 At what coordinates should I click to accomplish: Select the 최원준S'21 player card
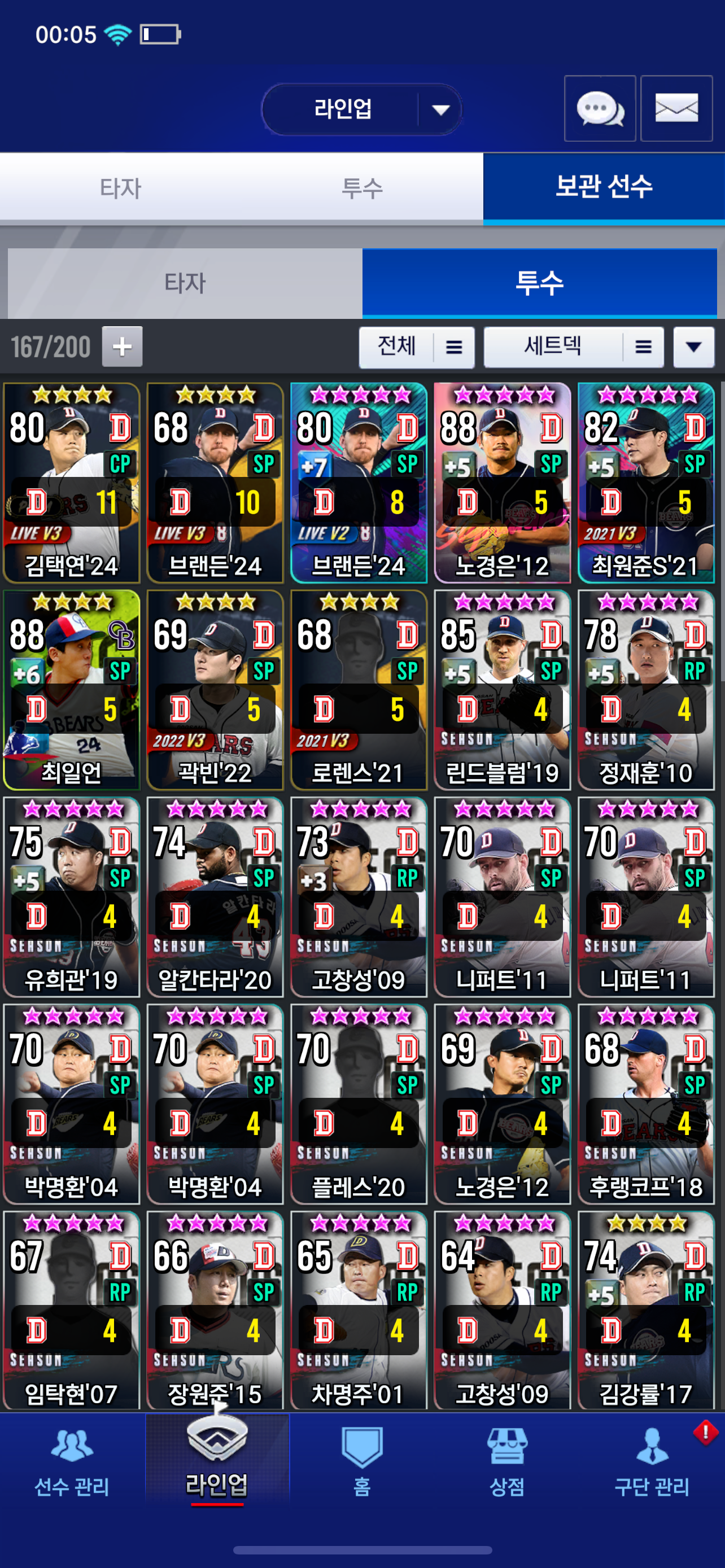(646, 483)
